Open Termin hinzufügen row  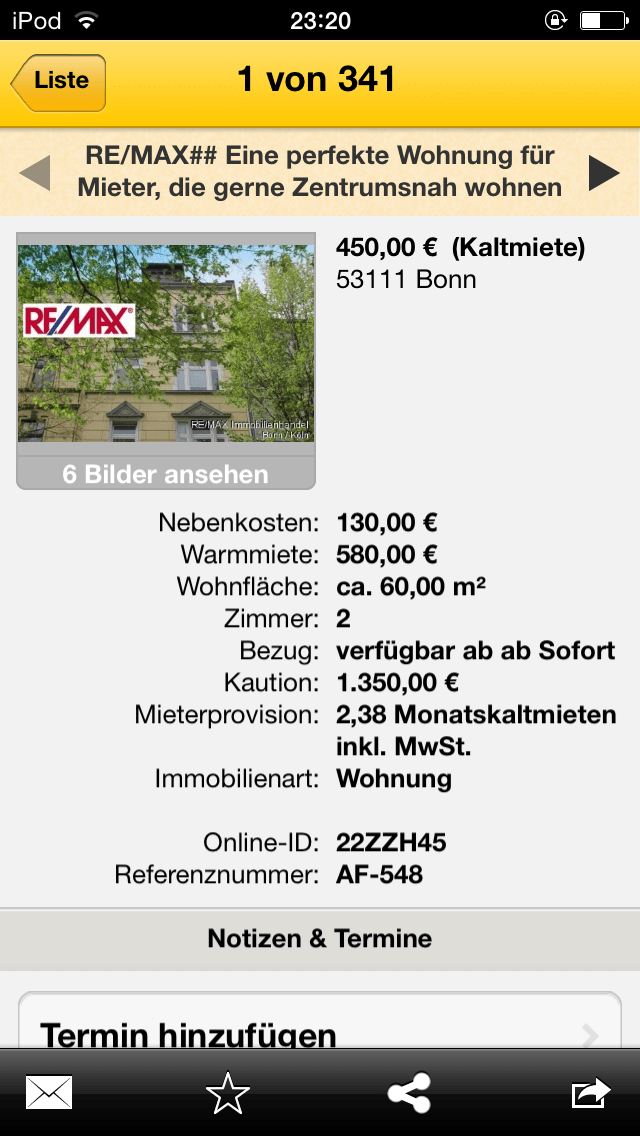(320, 1021)
